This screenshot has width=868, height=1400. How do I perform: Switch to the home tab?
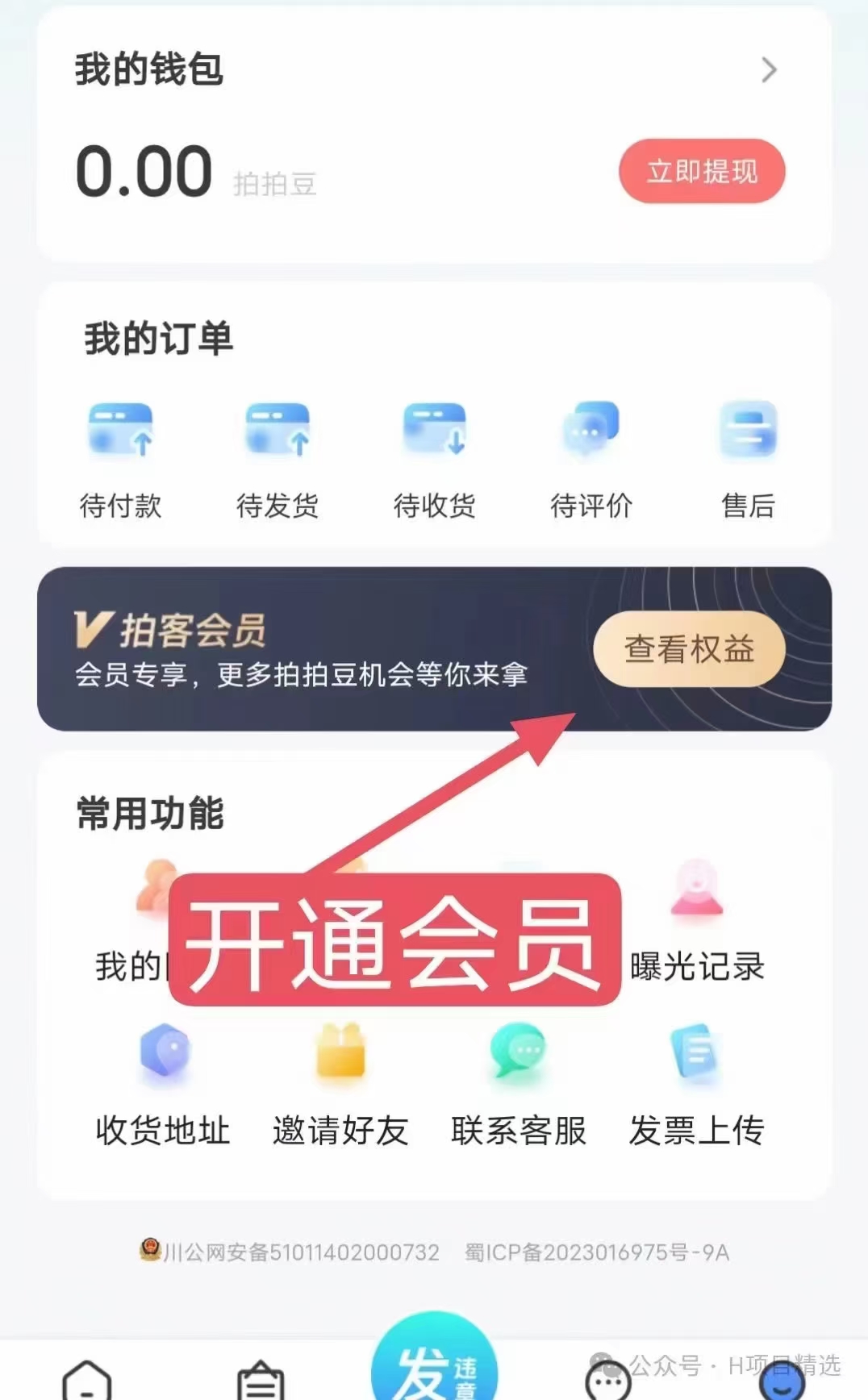tap(87, 1381)
